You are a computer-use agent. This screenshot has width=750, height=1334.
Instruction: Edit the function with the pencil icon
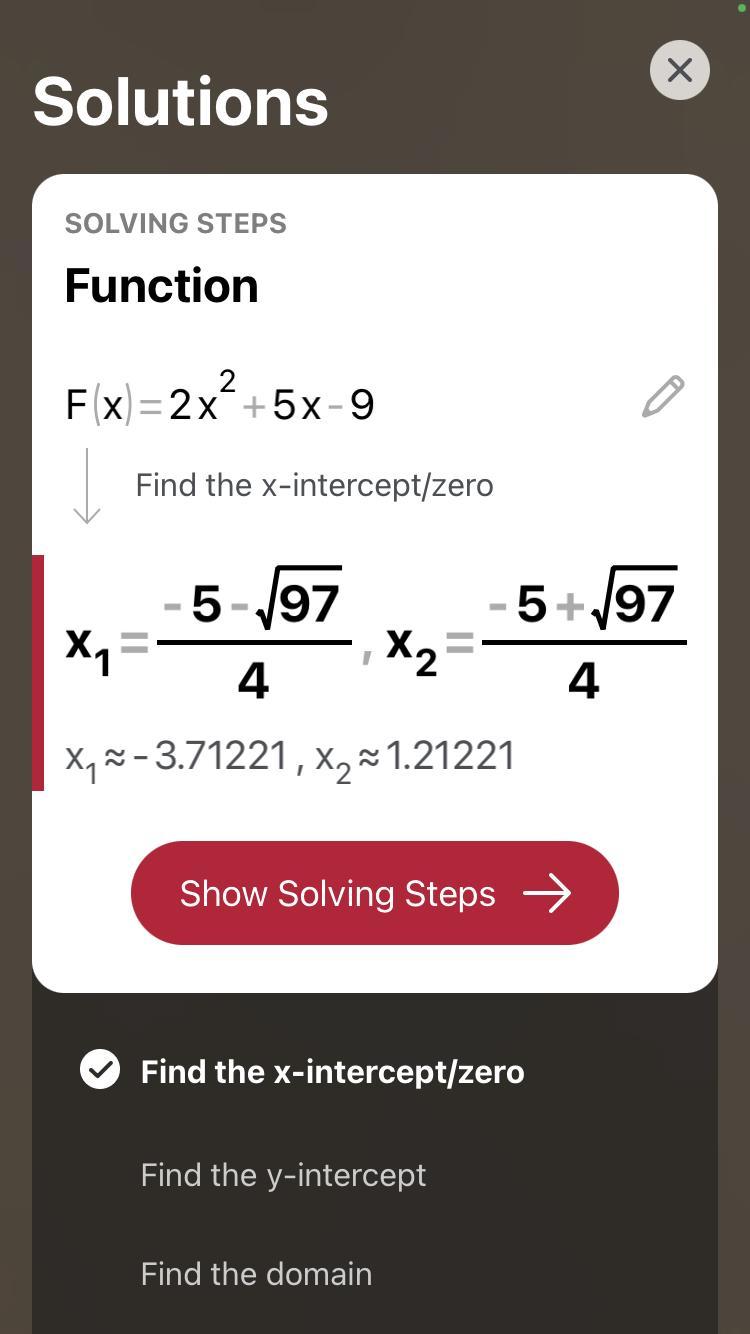[x=663, y=397]
